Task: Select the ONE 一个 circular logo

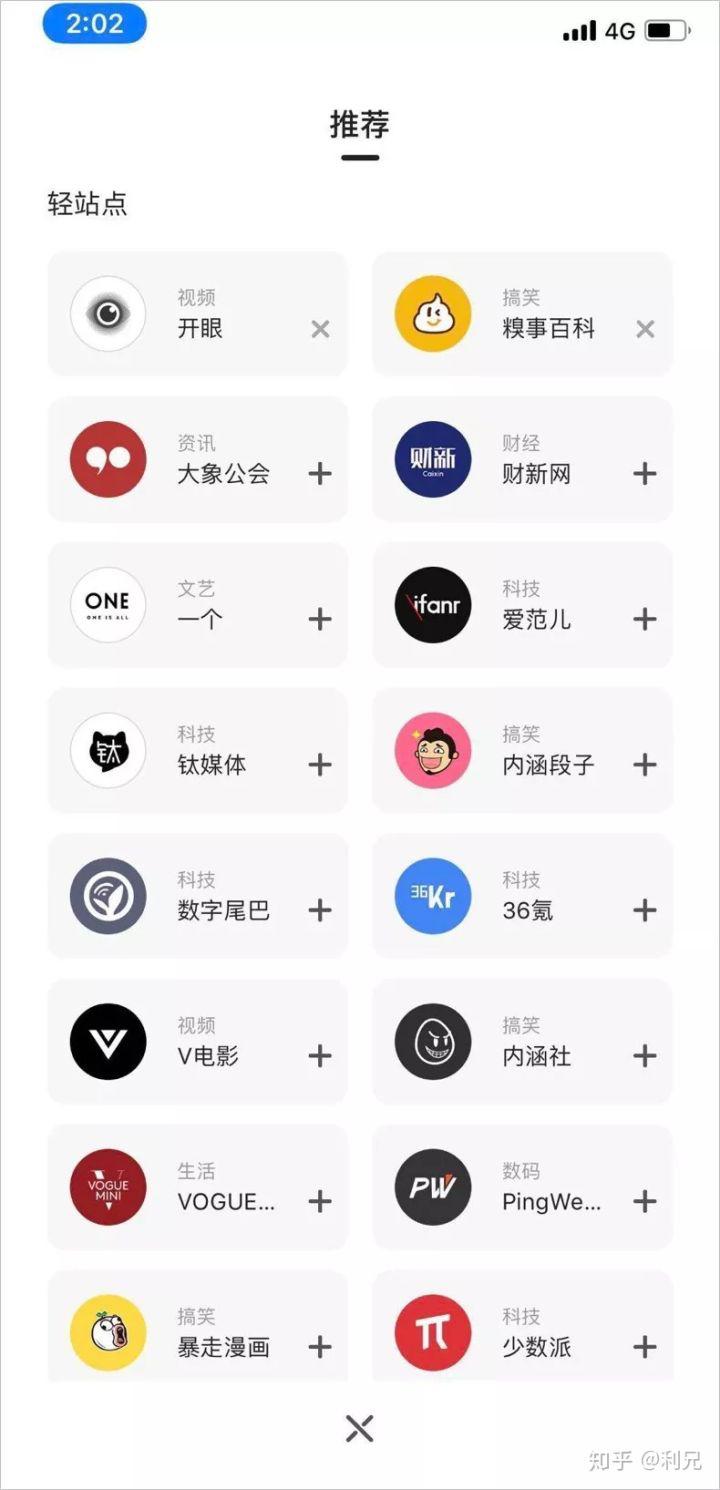Action: (107, 605)
